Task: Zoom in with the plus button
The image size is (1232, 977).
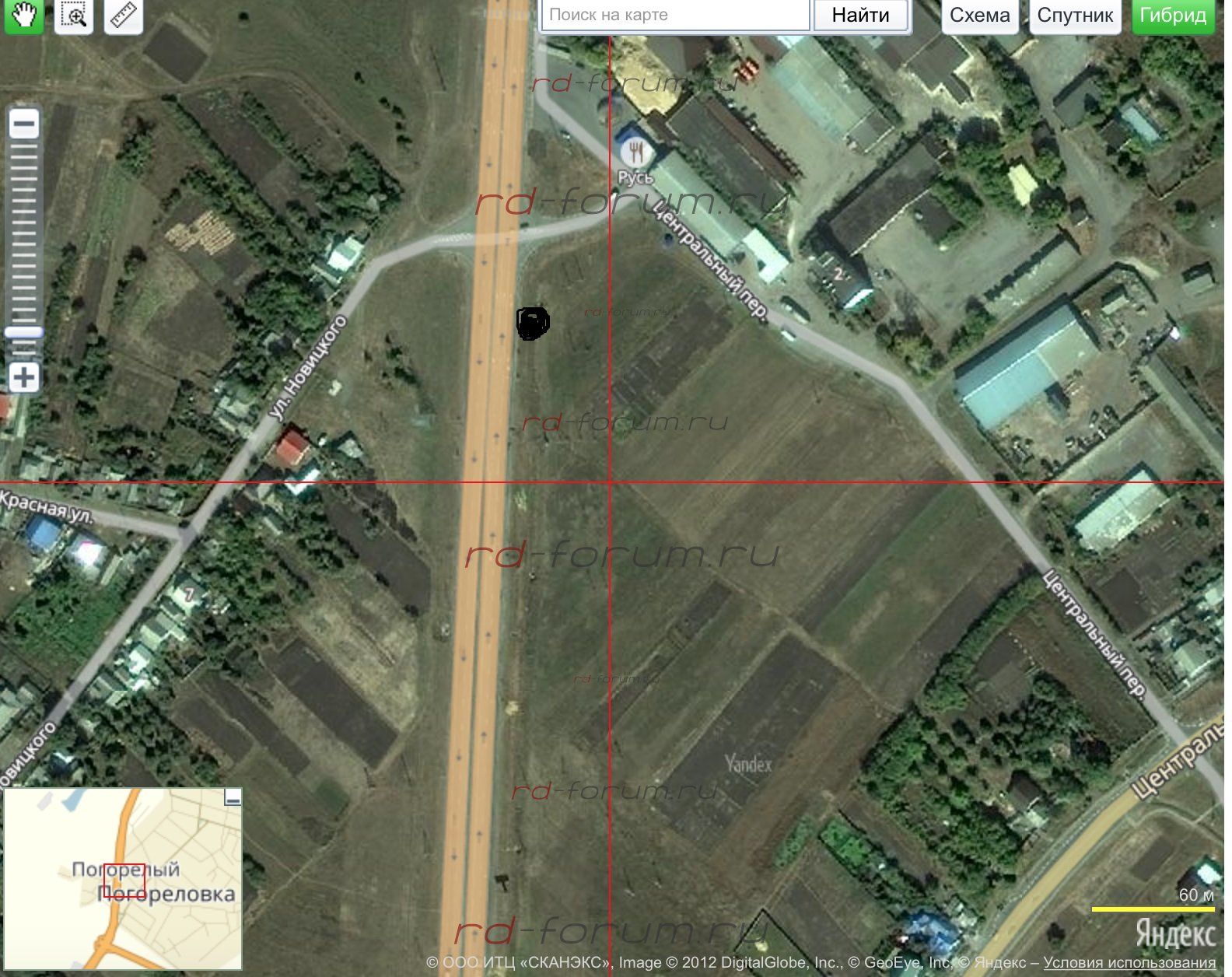Action: coord(24,378)
